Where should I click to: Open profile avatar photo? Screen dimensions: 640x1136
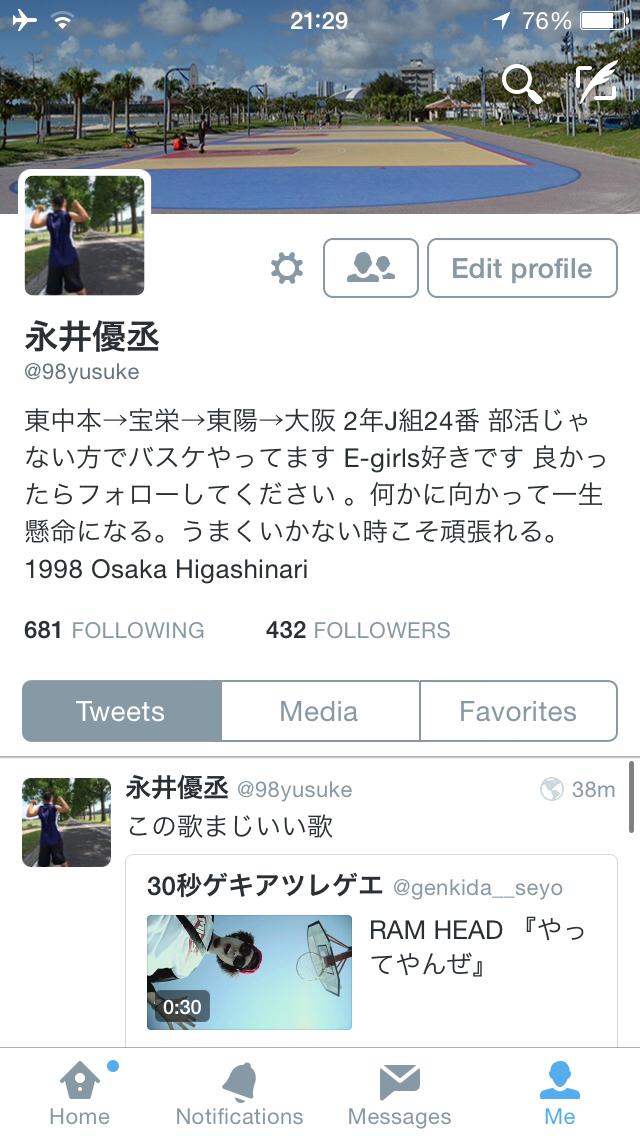85,235
